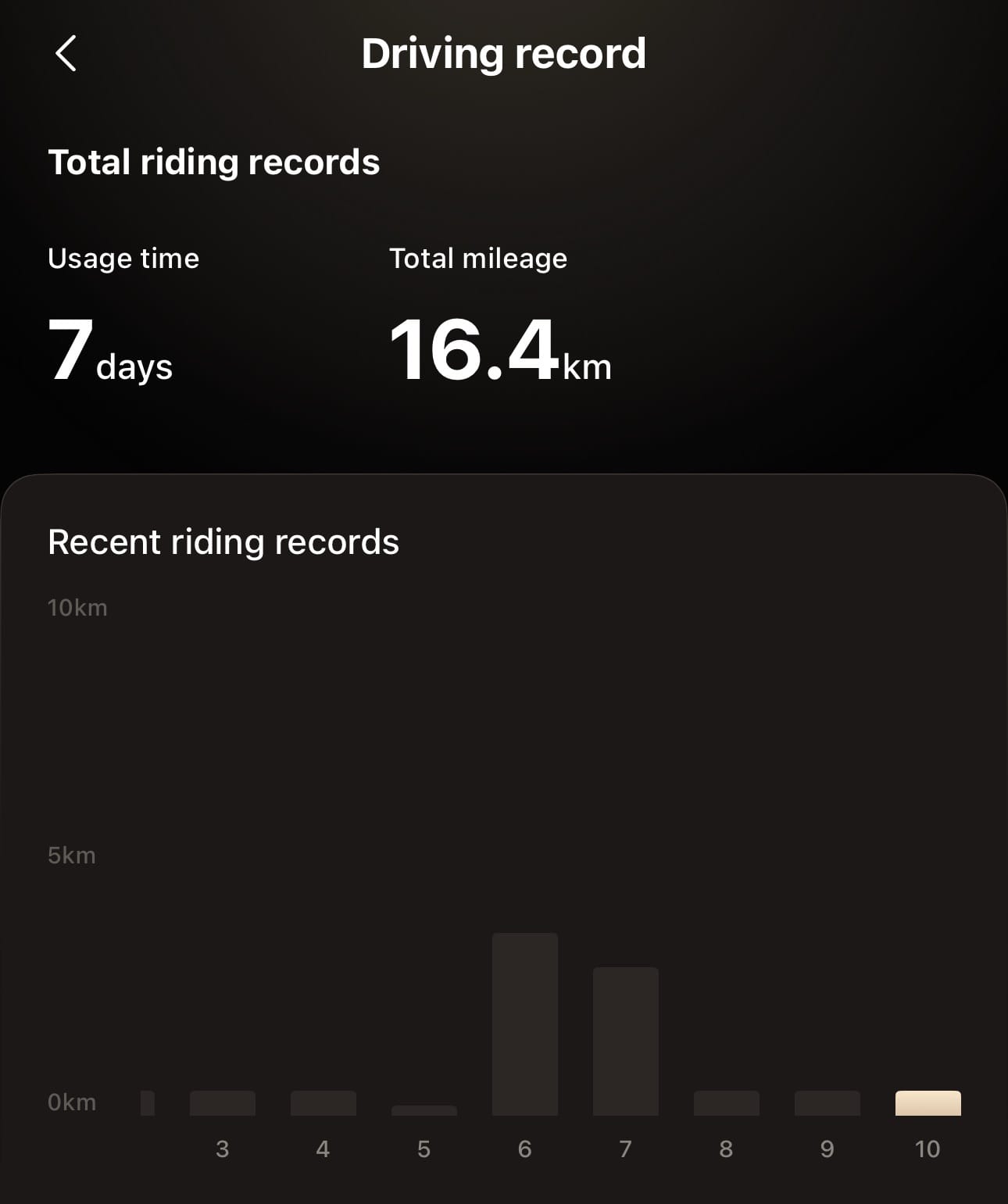Select the bar for day 5
This screenshot has width=1008, height=1204.
point(424,1110)
